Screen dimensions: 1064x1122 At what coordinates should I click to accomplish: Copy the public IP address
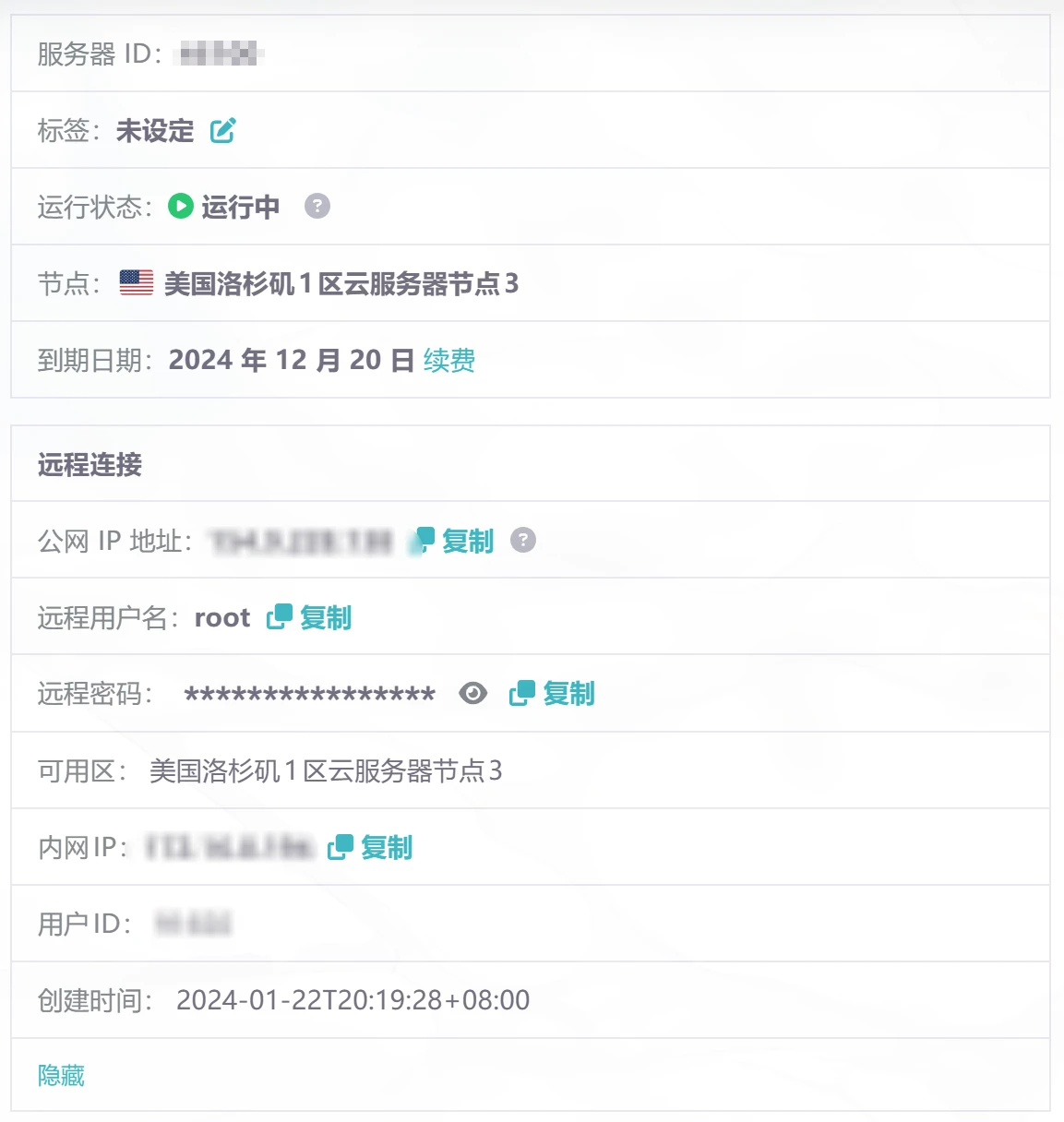tap(457, 541)
